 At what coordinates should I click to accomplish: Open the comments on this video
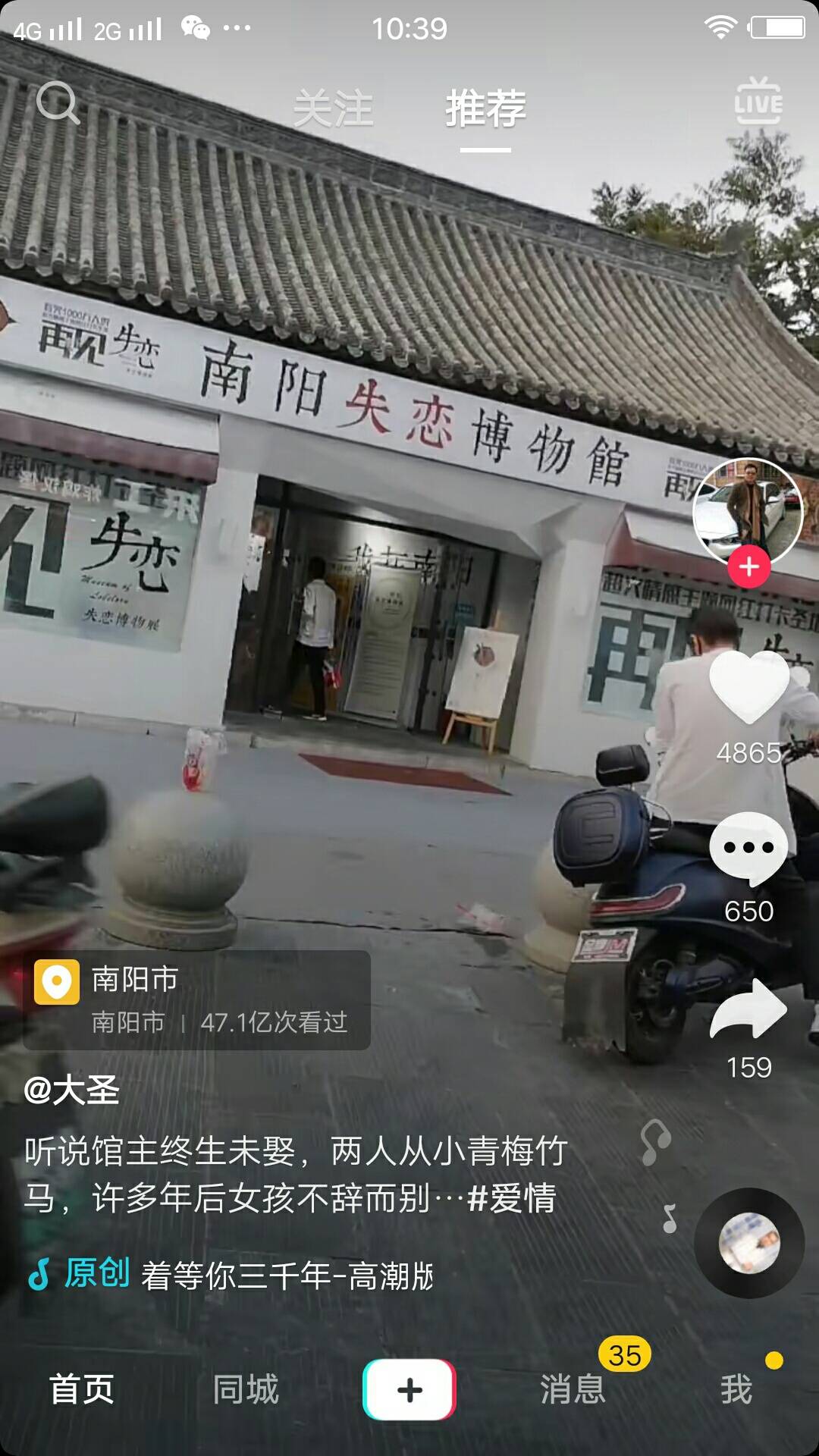tap(749, 849)
